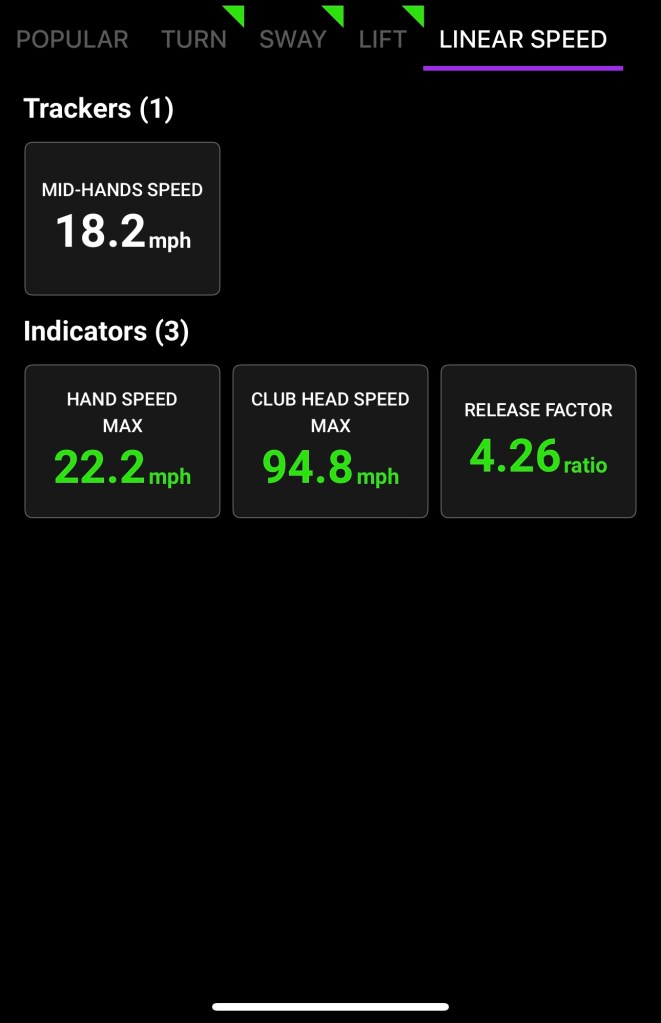Tap the LINEAR SPEED tab

(x=523, y=40)
